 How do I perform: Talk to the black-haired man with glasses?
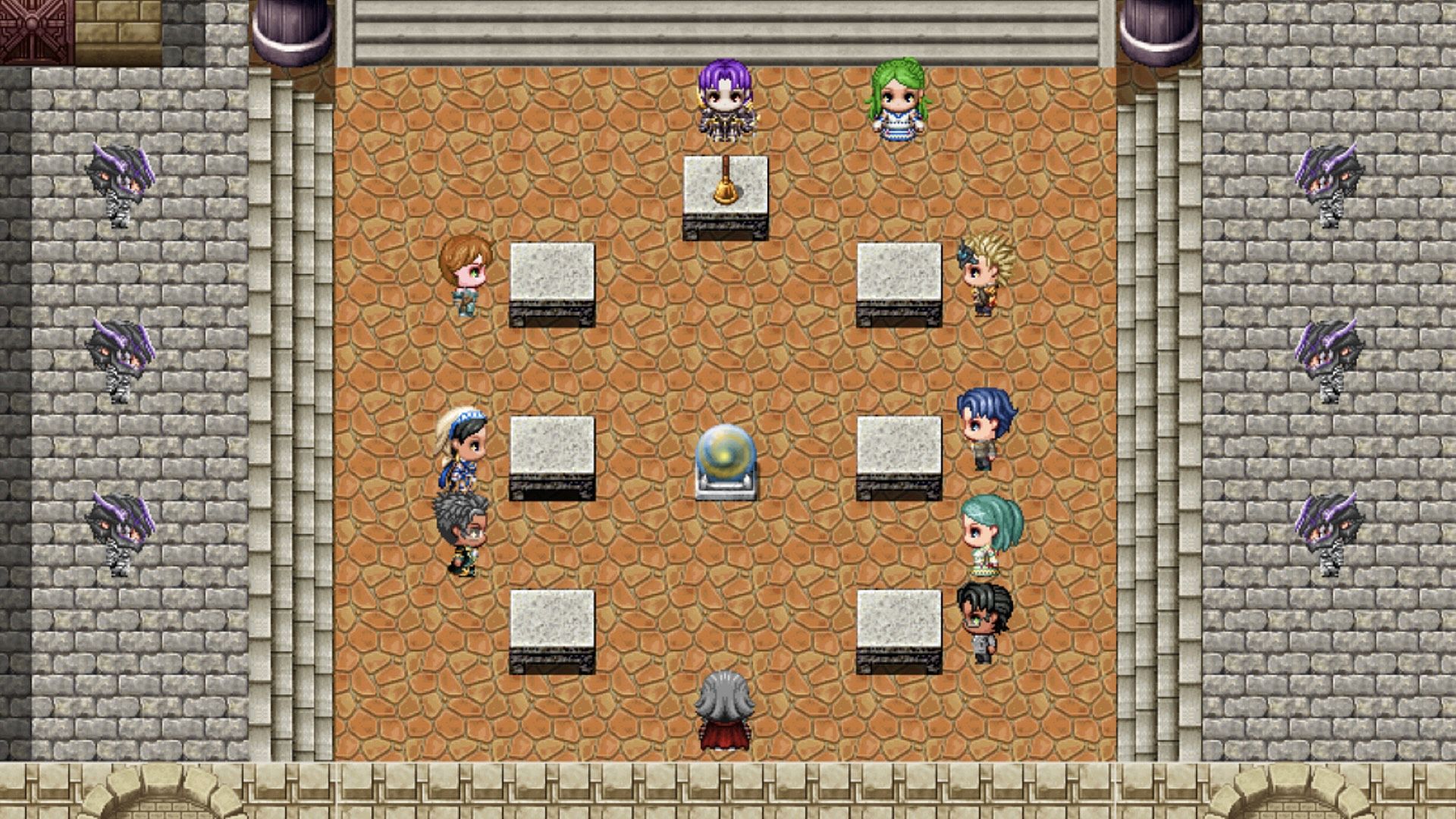(x=984, y=622)
